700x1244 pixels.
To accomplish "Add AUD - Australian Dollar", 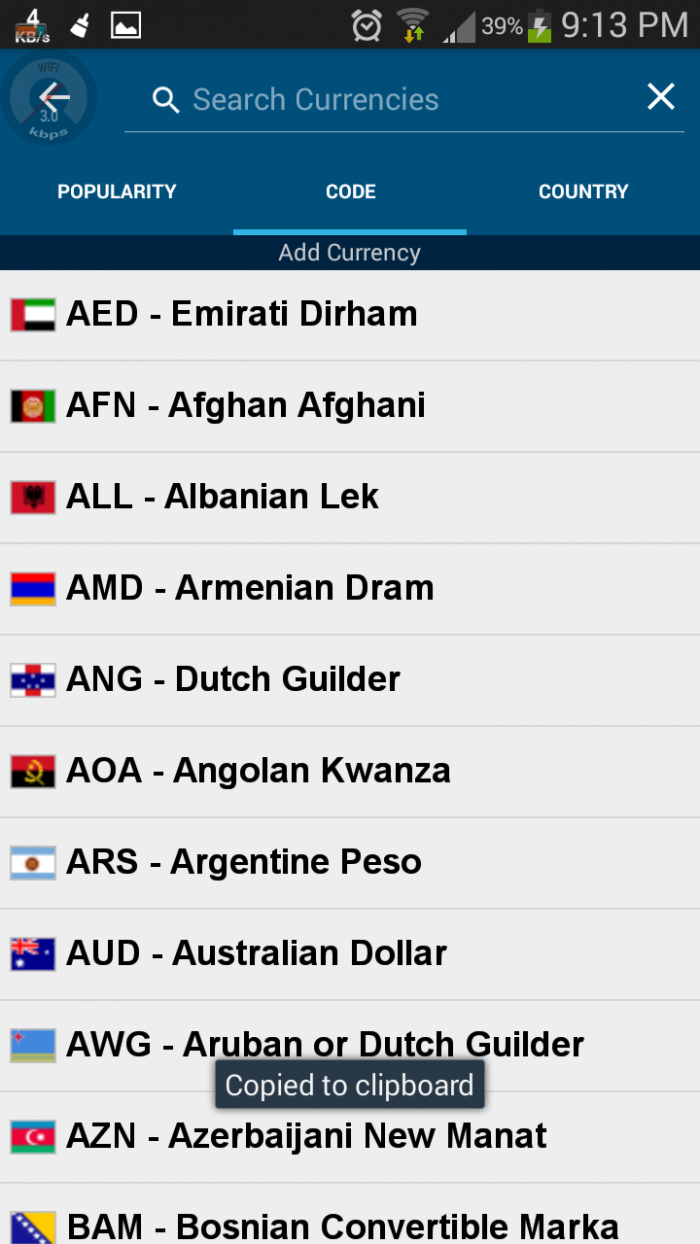I will pyautogui.click(x=350, y=954).
